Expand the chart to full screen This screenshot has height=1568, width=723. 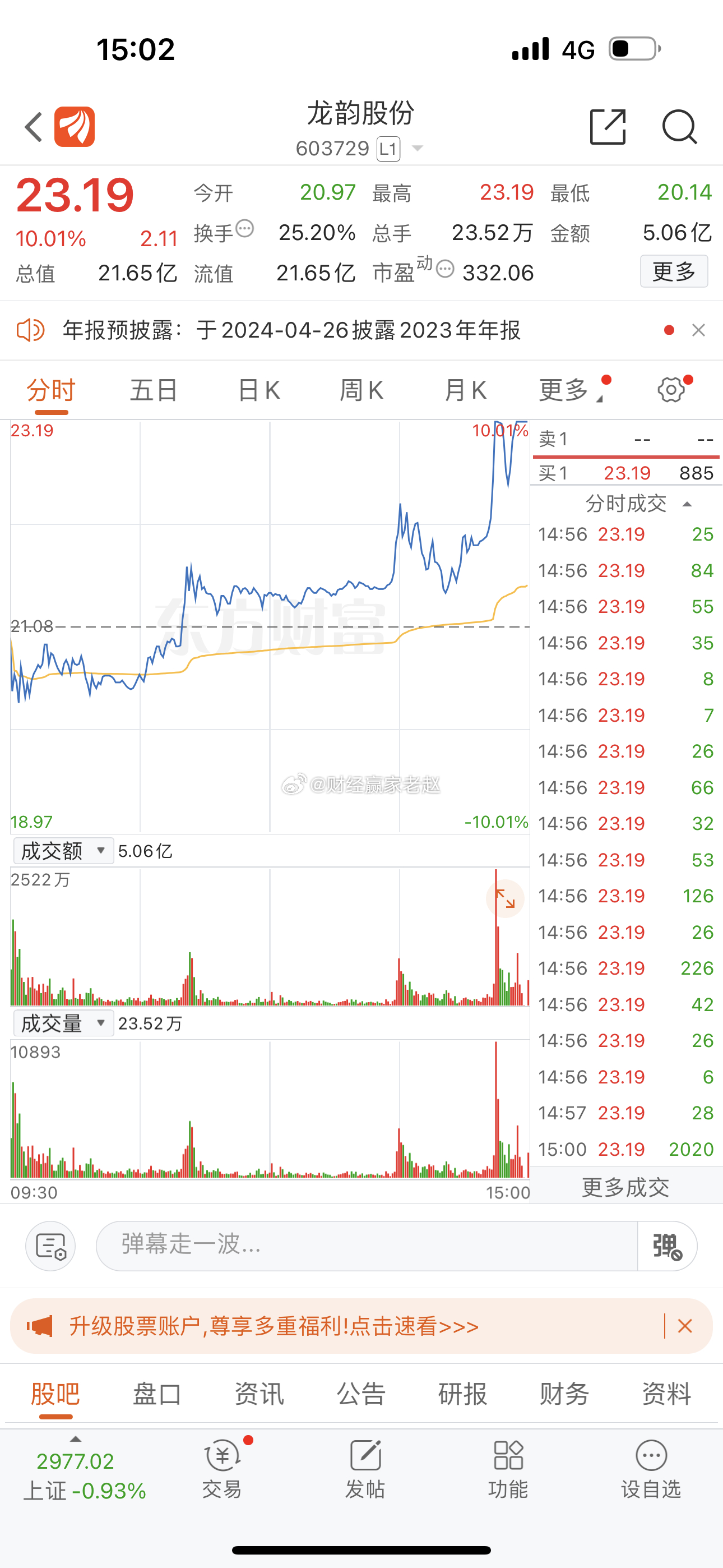[x=505, y=898]
